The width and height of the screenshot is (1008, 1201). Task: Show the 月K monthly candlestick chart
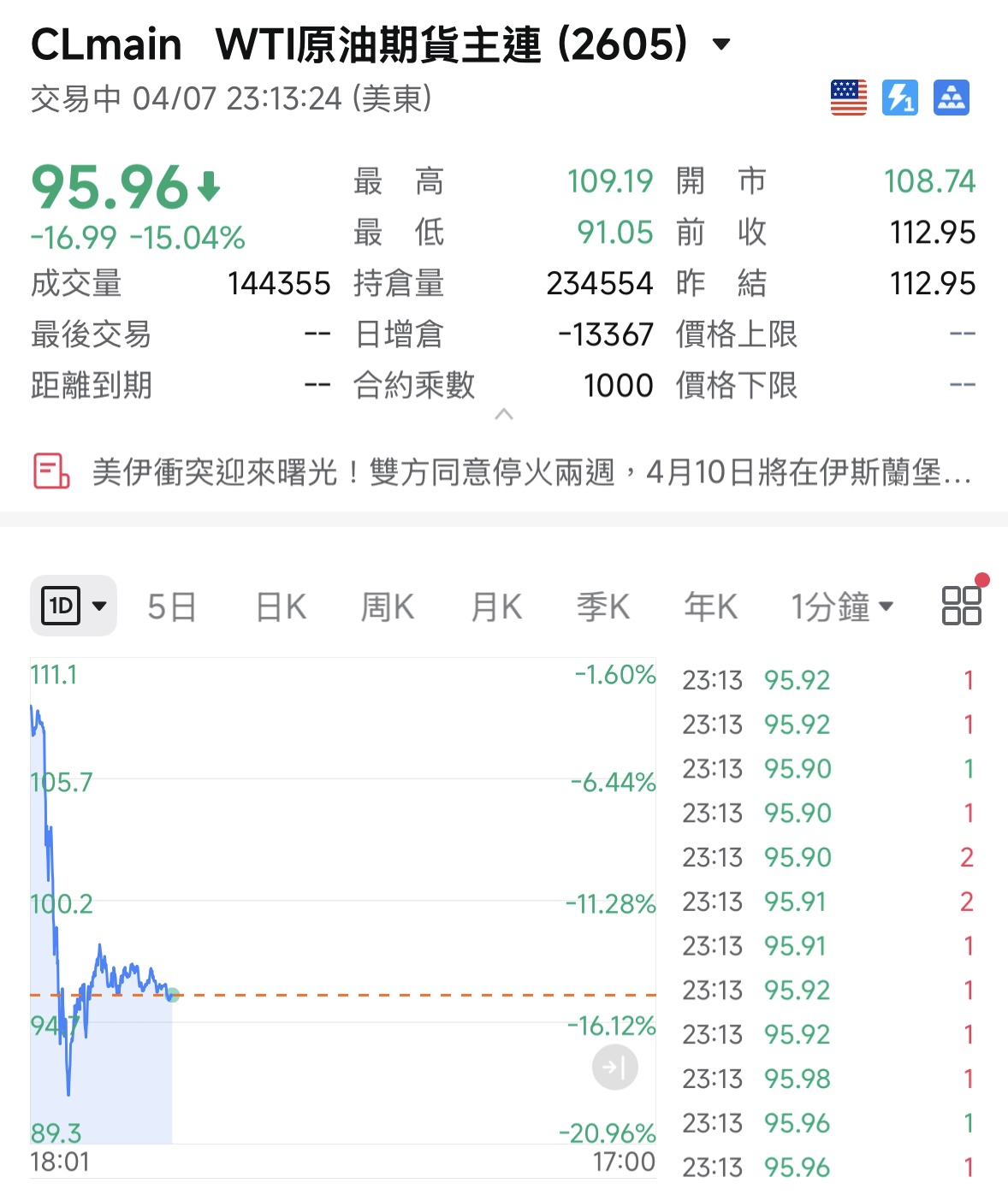[x=496, y=607]
